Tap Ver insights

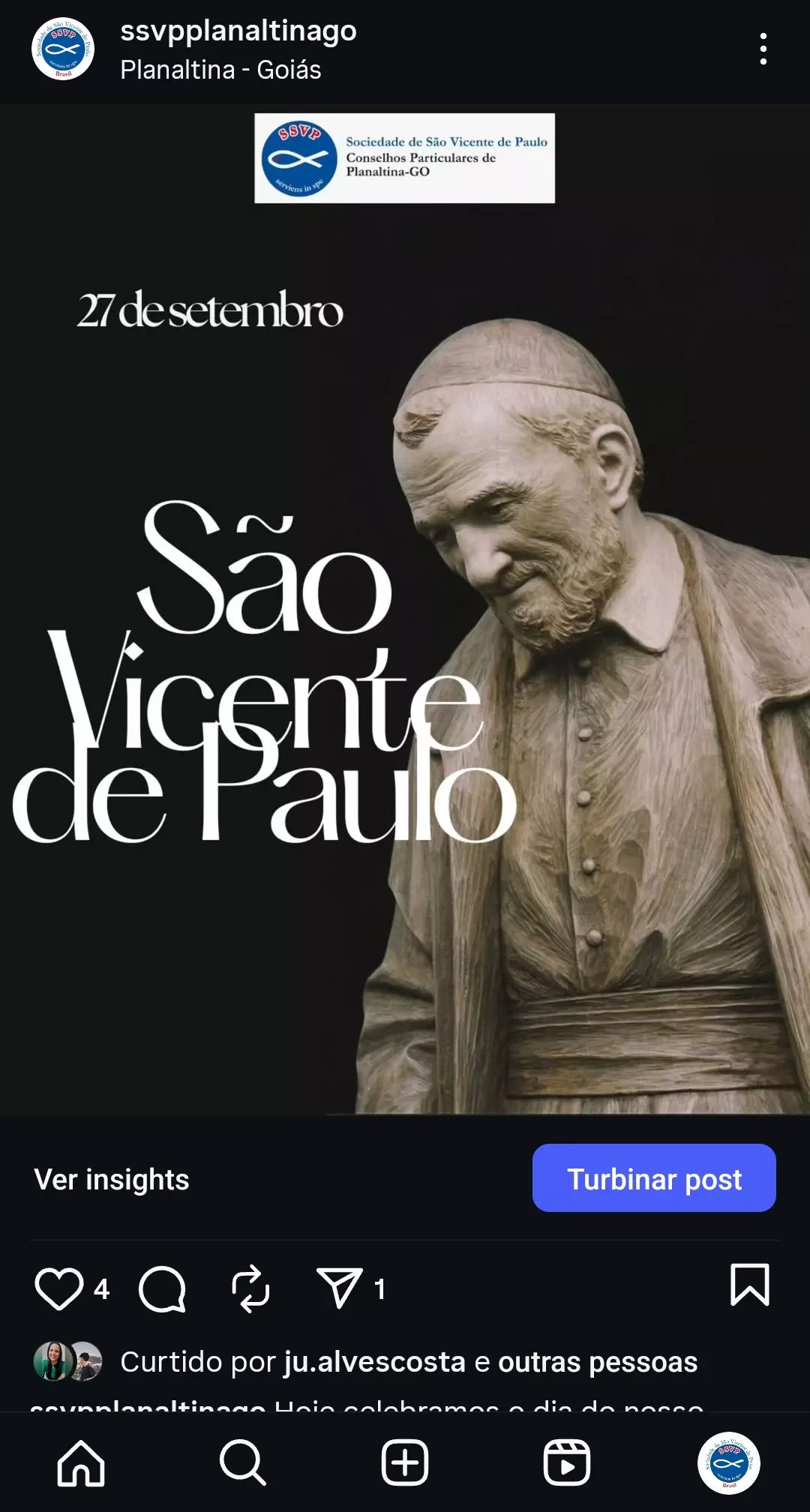(x=112, y=1179)
